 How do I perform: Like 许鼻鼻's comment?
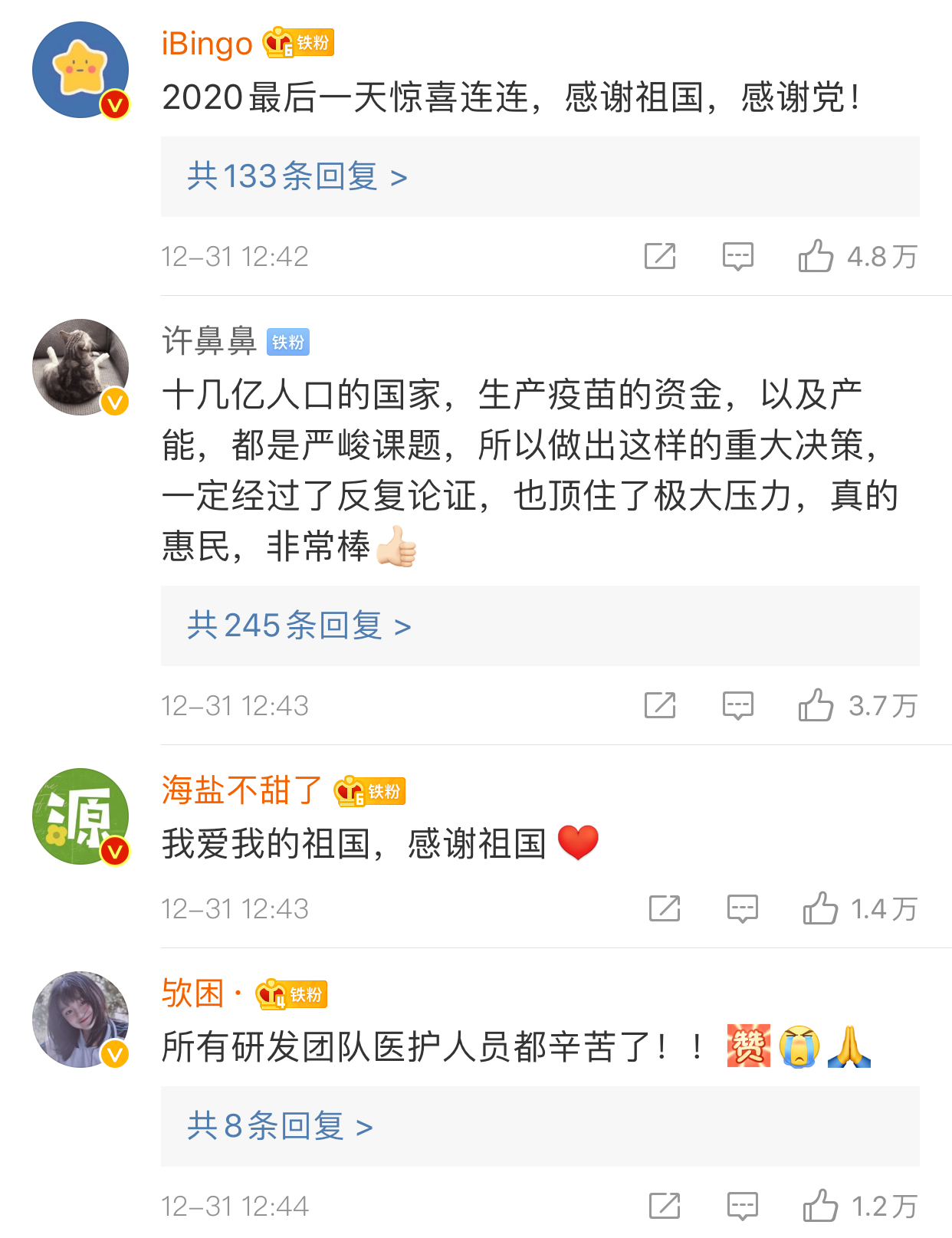click(816, 705)
